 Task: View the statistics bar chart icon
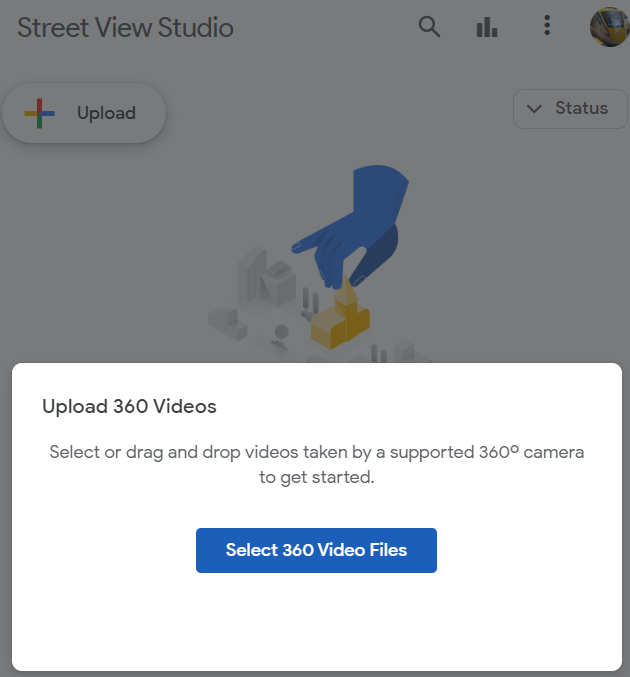[x=487, y=27]
